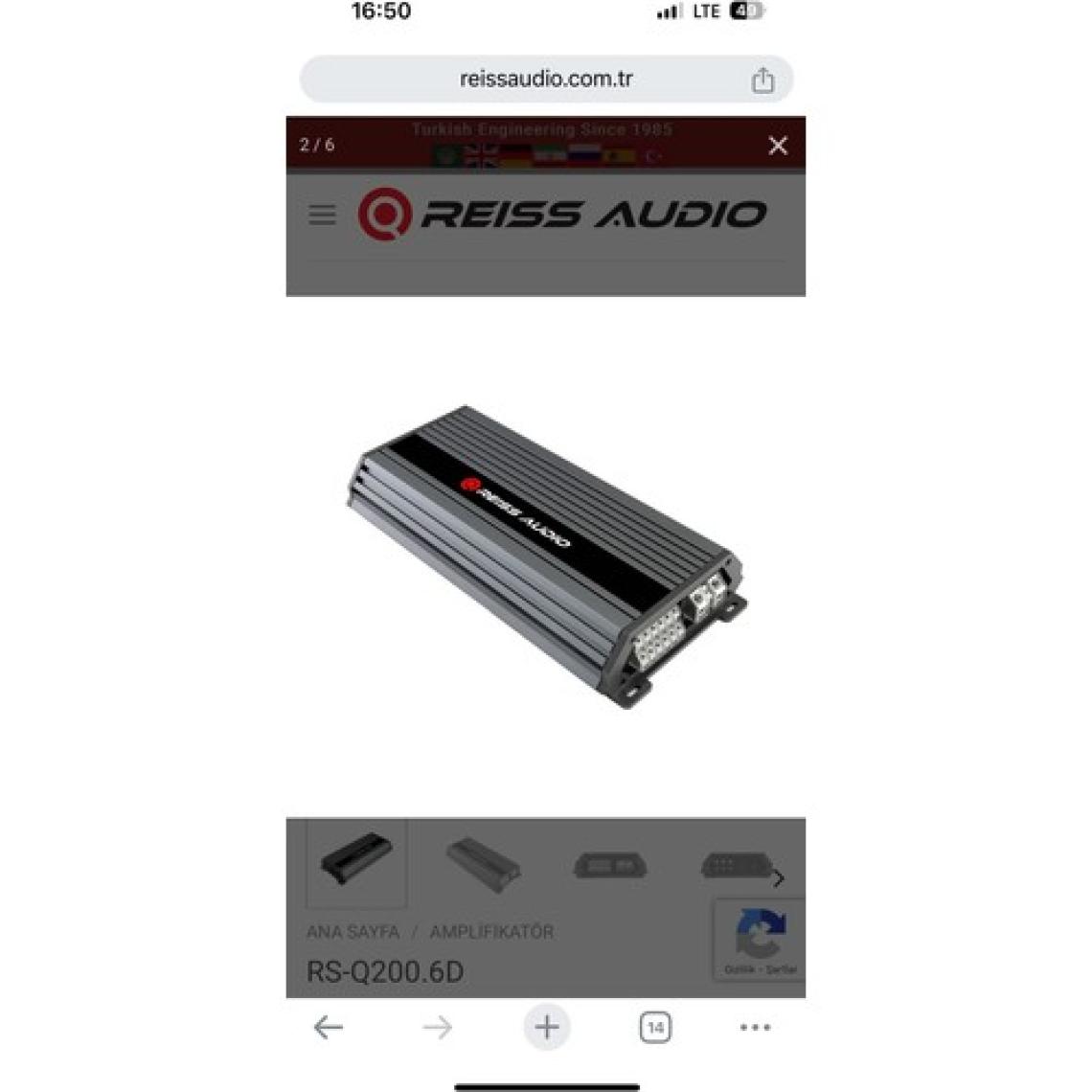The image size is (1092, 1092).
Task: Go back to the previous page
Action: point(328,1028)
